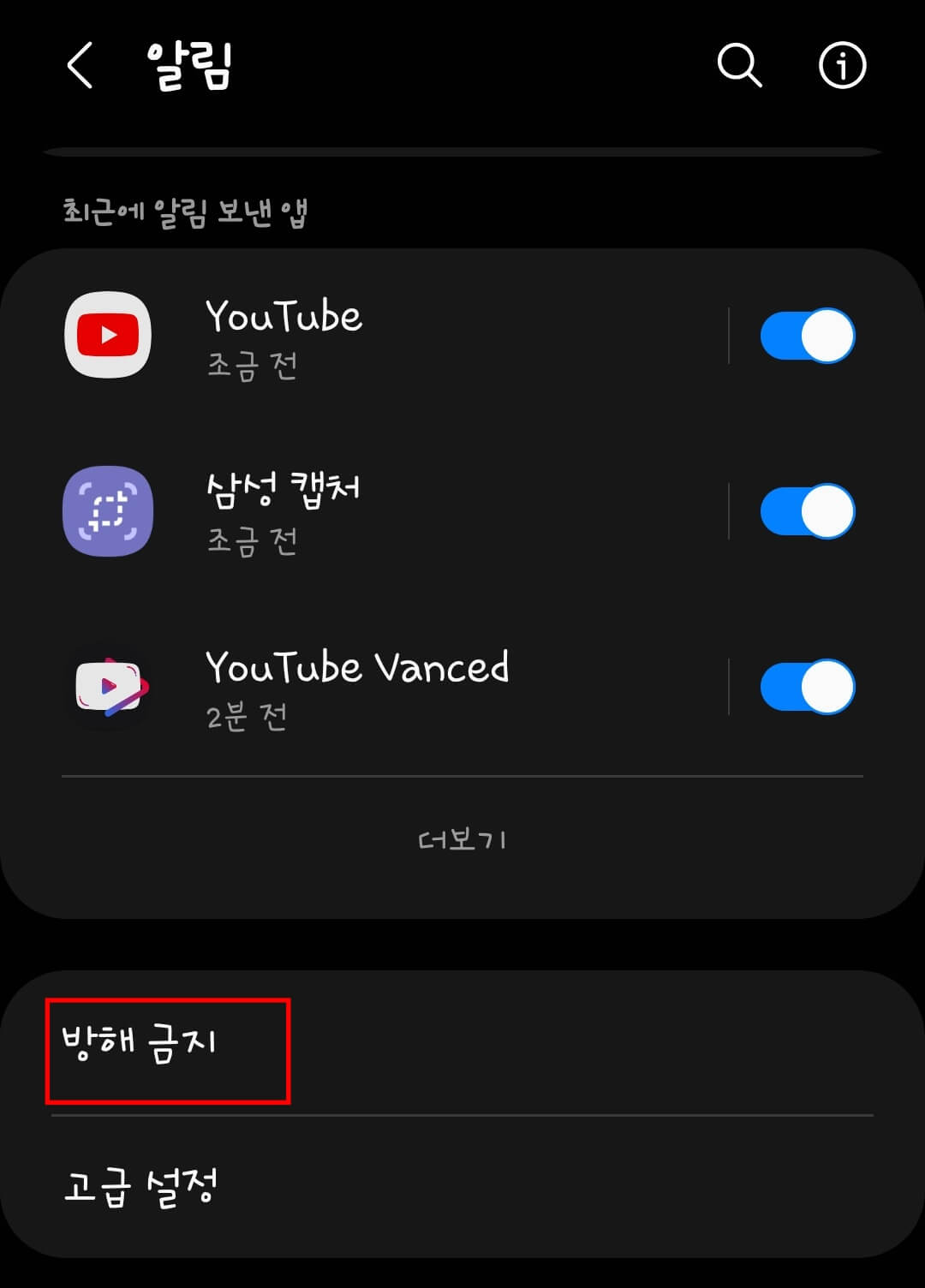925x1288 pixels.
Task: Reveal additional apps below YouTube Vanced
Action: [x=462, y=839]
